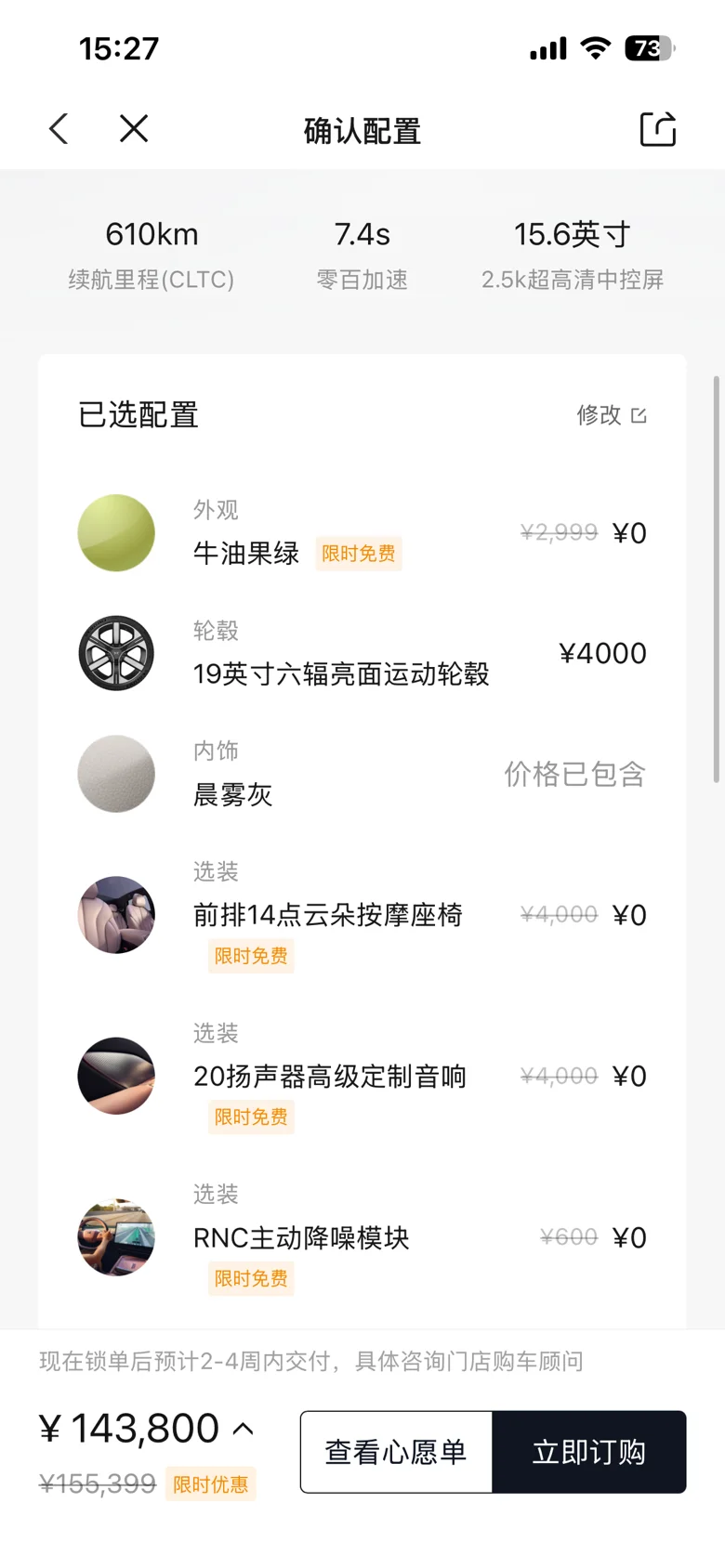Close the 确认配置 page
The width and height of the screenshot is (725, 1568).
[134, 129]
